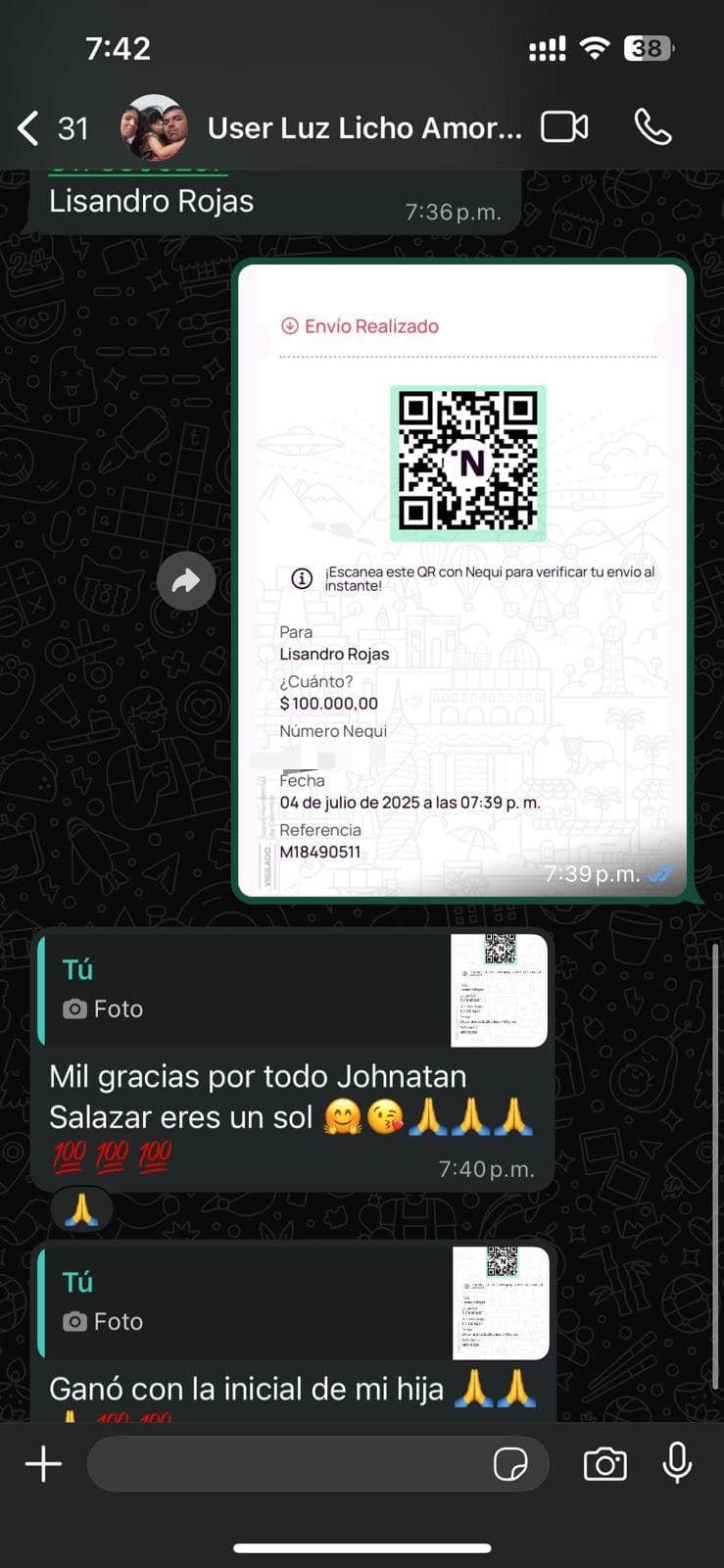Viewport: 724px width, 1568px height.
Task: Jump to quoted photo in Mil gracias message
Action: [x=292, y=990]
